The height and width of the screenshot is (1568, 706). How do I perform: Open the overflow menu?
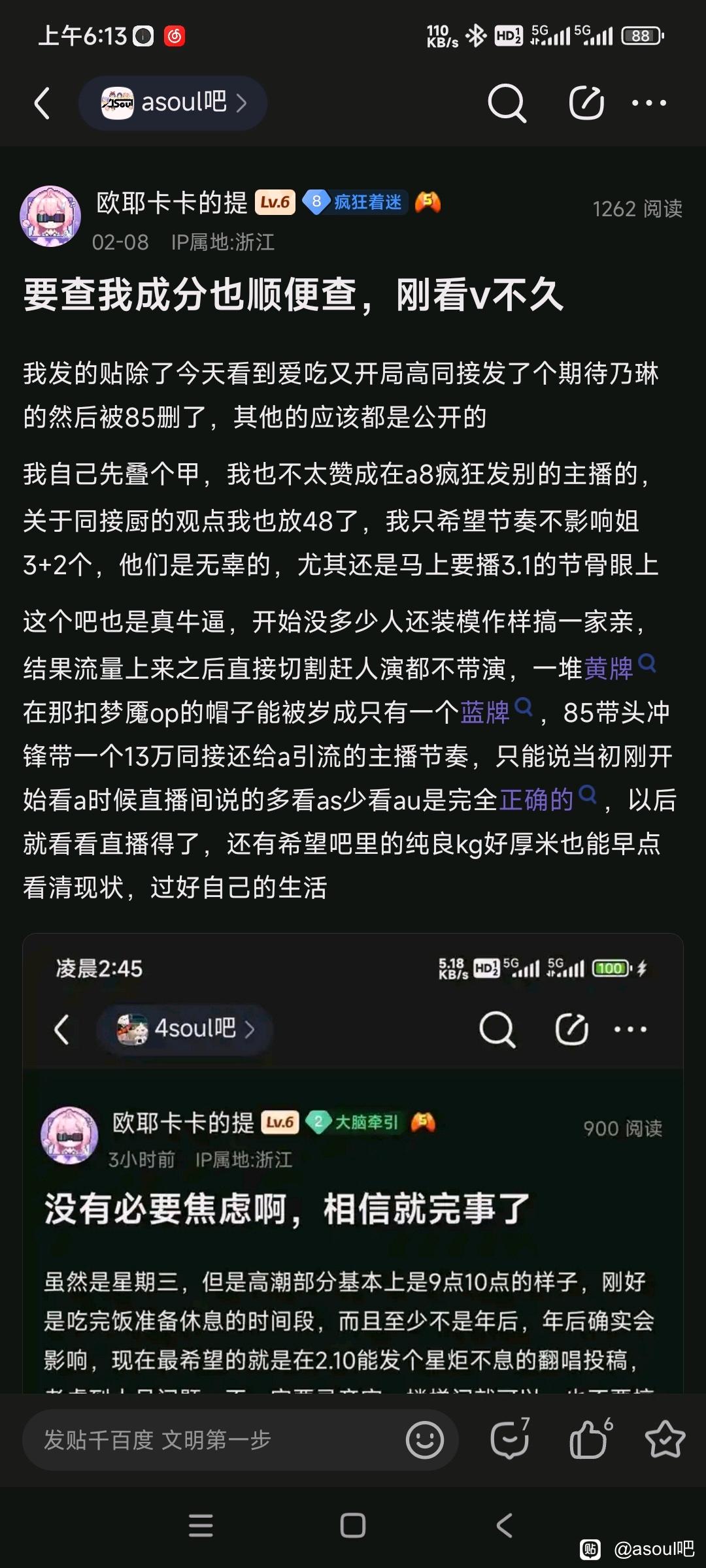point(648,103)
